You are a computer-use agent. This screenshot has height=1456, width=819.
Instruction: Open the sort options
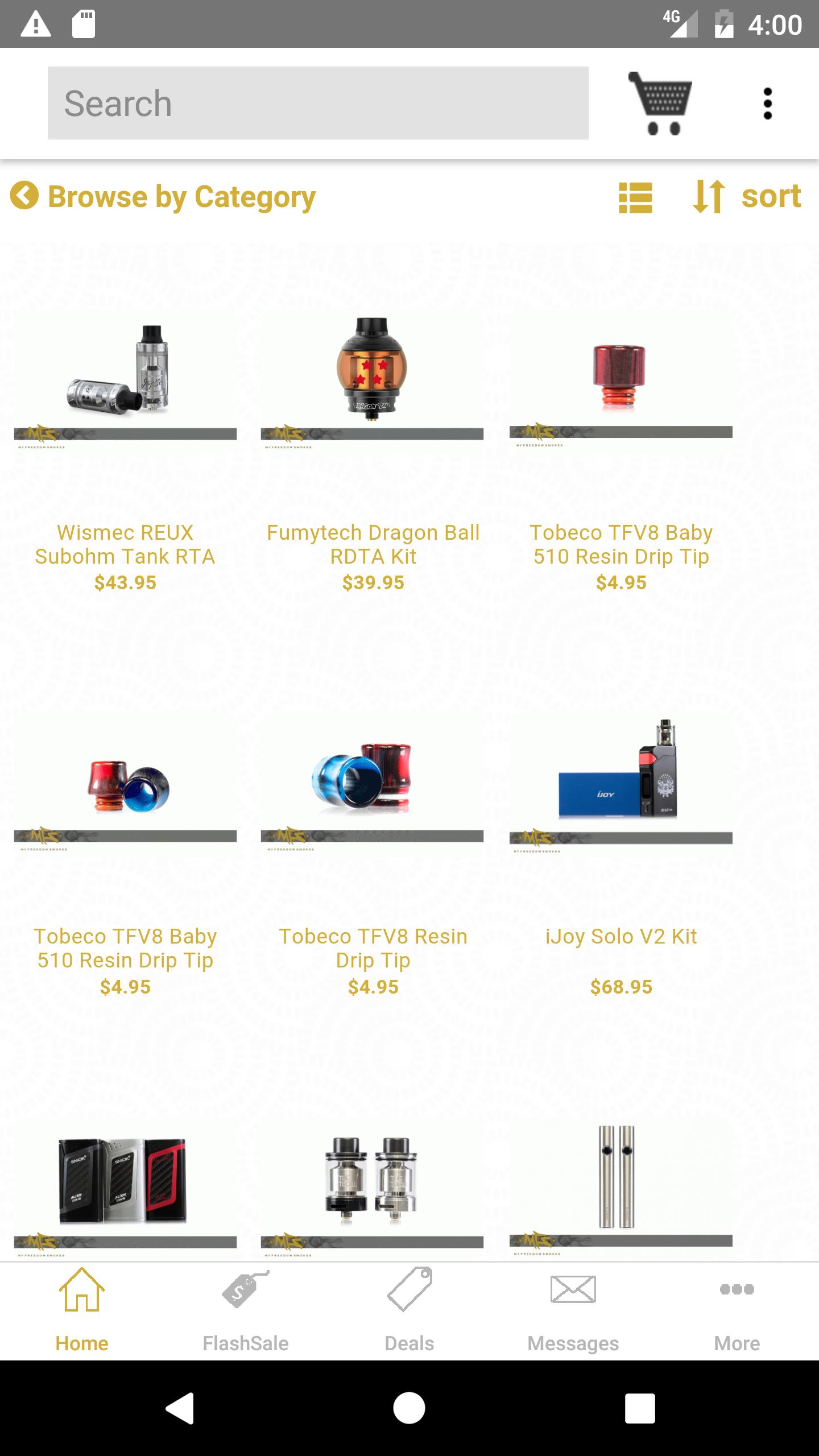point(746,197)
